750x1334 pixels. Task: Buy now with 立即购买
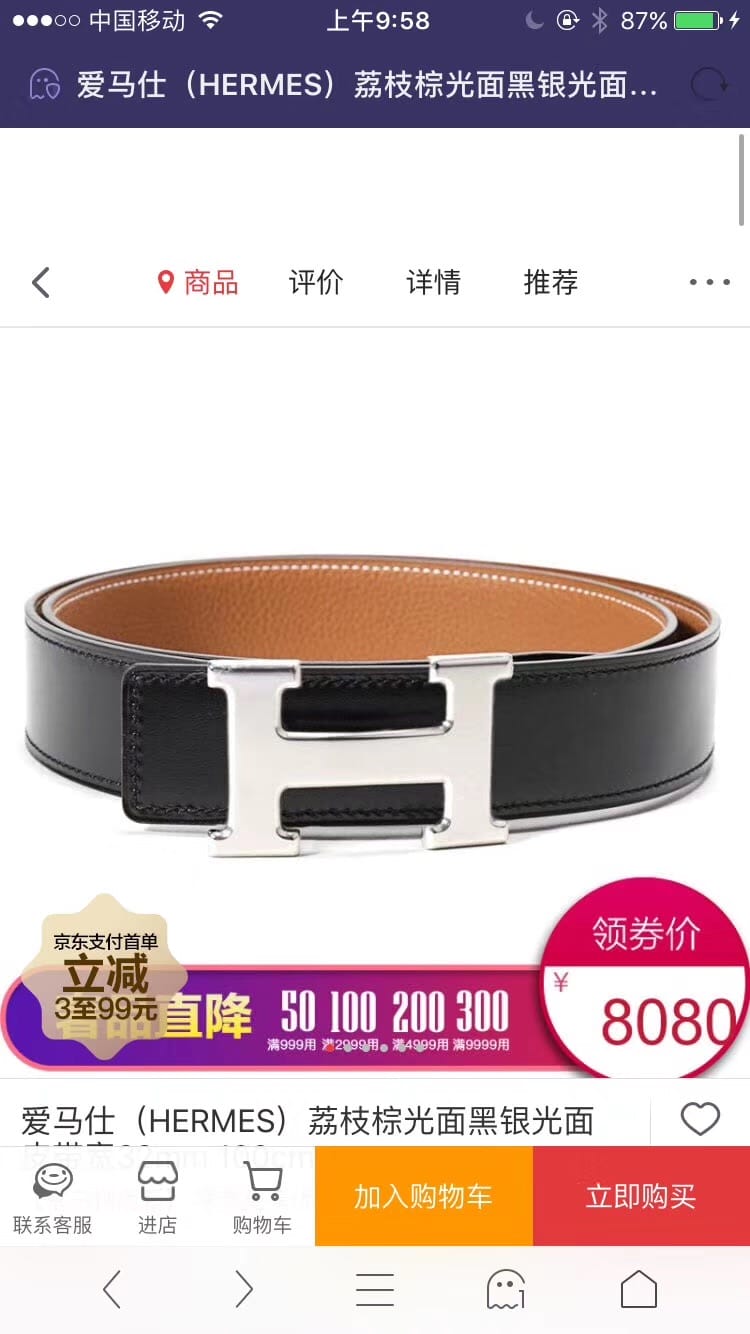pos(641,1197)
